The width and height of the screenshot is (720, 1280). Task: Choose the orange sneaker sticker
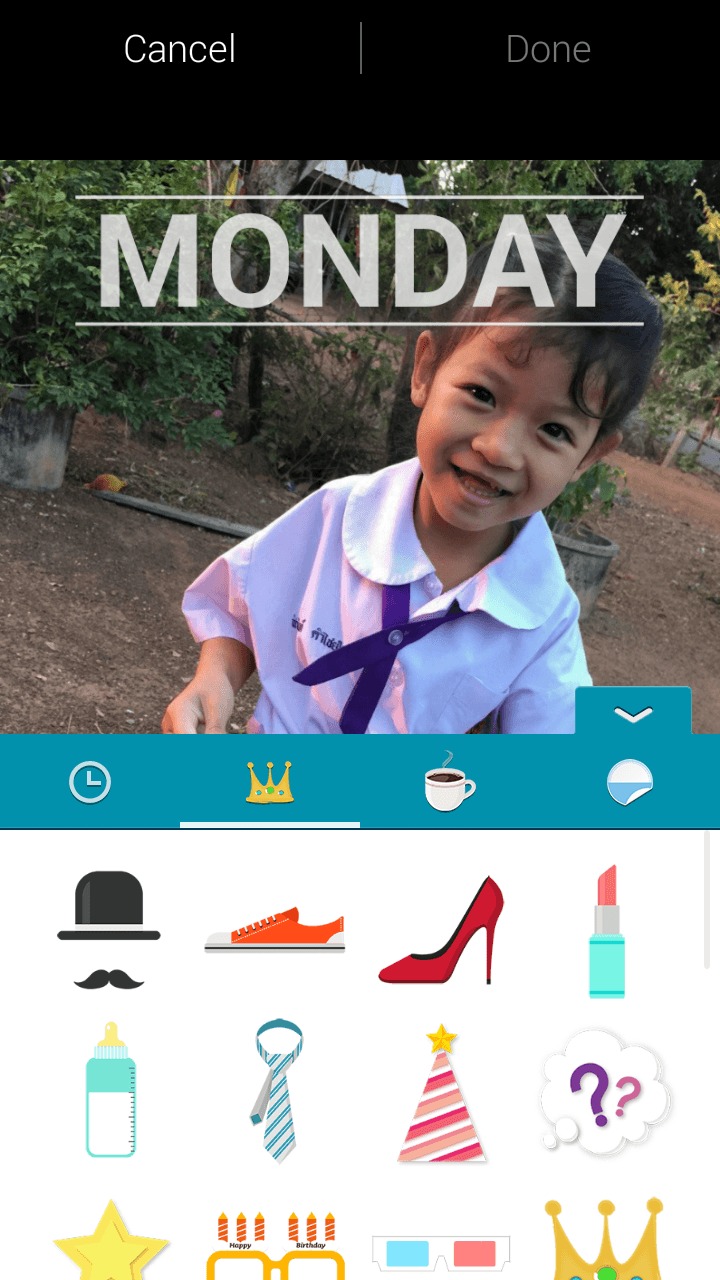275,930
